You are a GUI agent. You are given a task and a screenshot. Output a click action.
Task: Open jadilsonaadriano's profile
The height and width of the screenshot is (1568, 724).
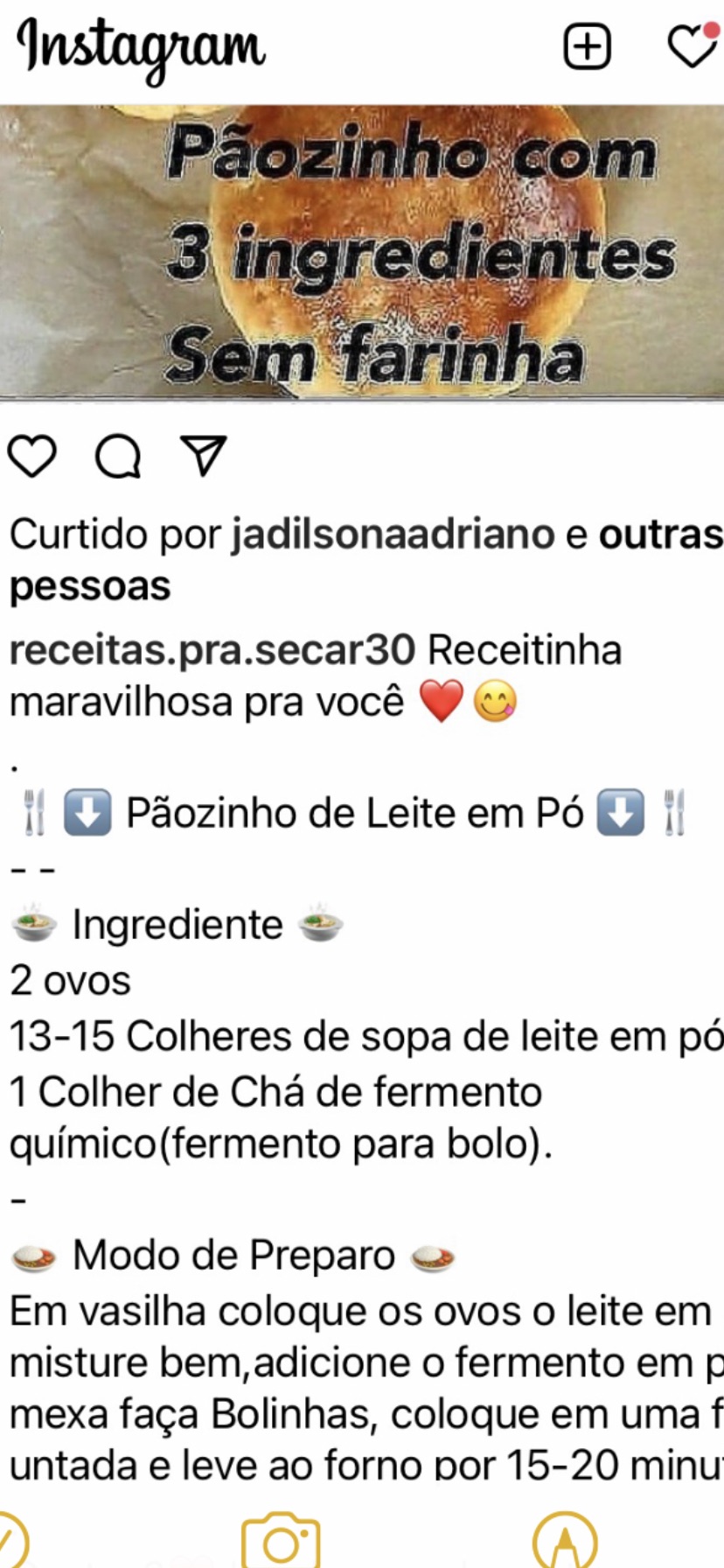pyautogui.click(x=393, y=534)
